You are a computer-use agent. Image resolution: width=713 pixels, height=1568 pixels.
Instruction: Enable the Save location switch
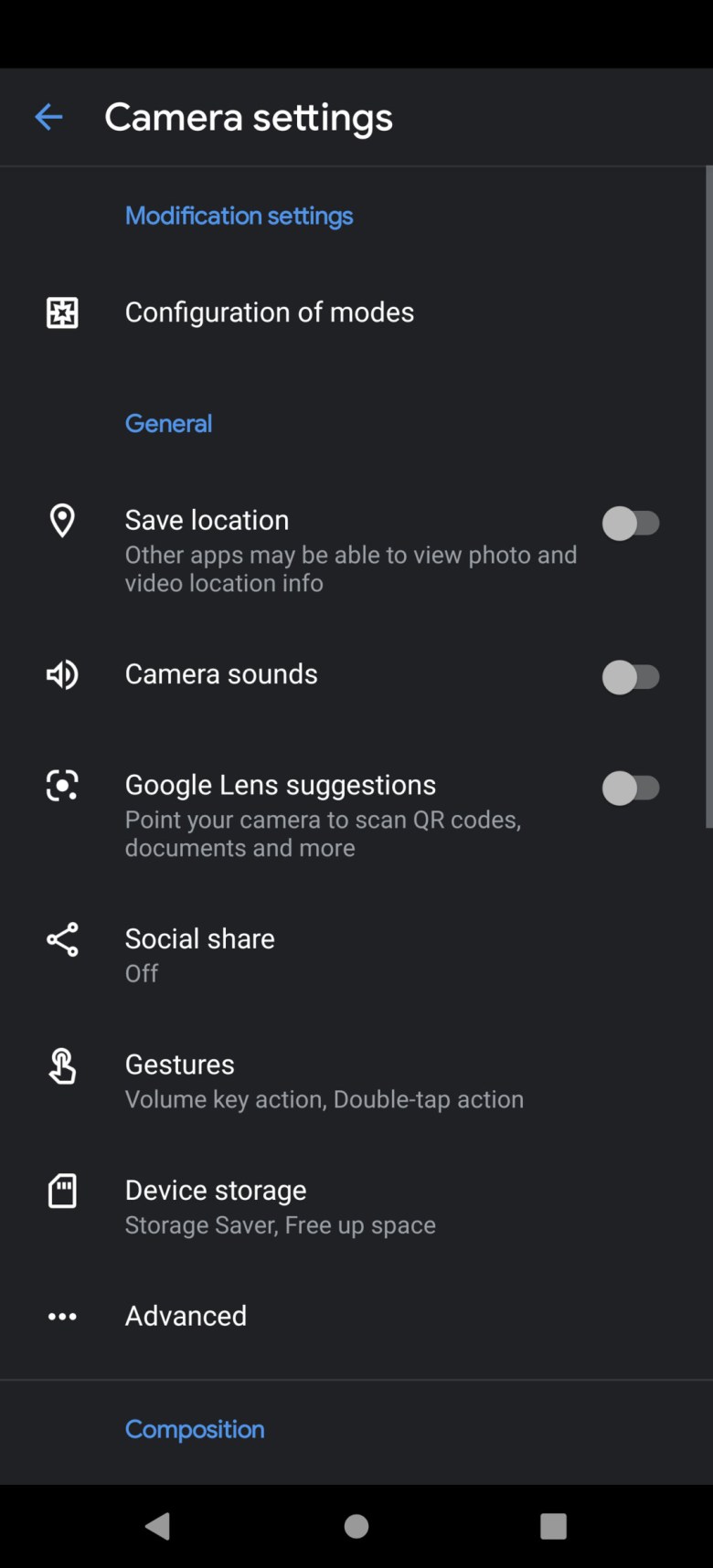pyautogui.click(x=631, y=524)
